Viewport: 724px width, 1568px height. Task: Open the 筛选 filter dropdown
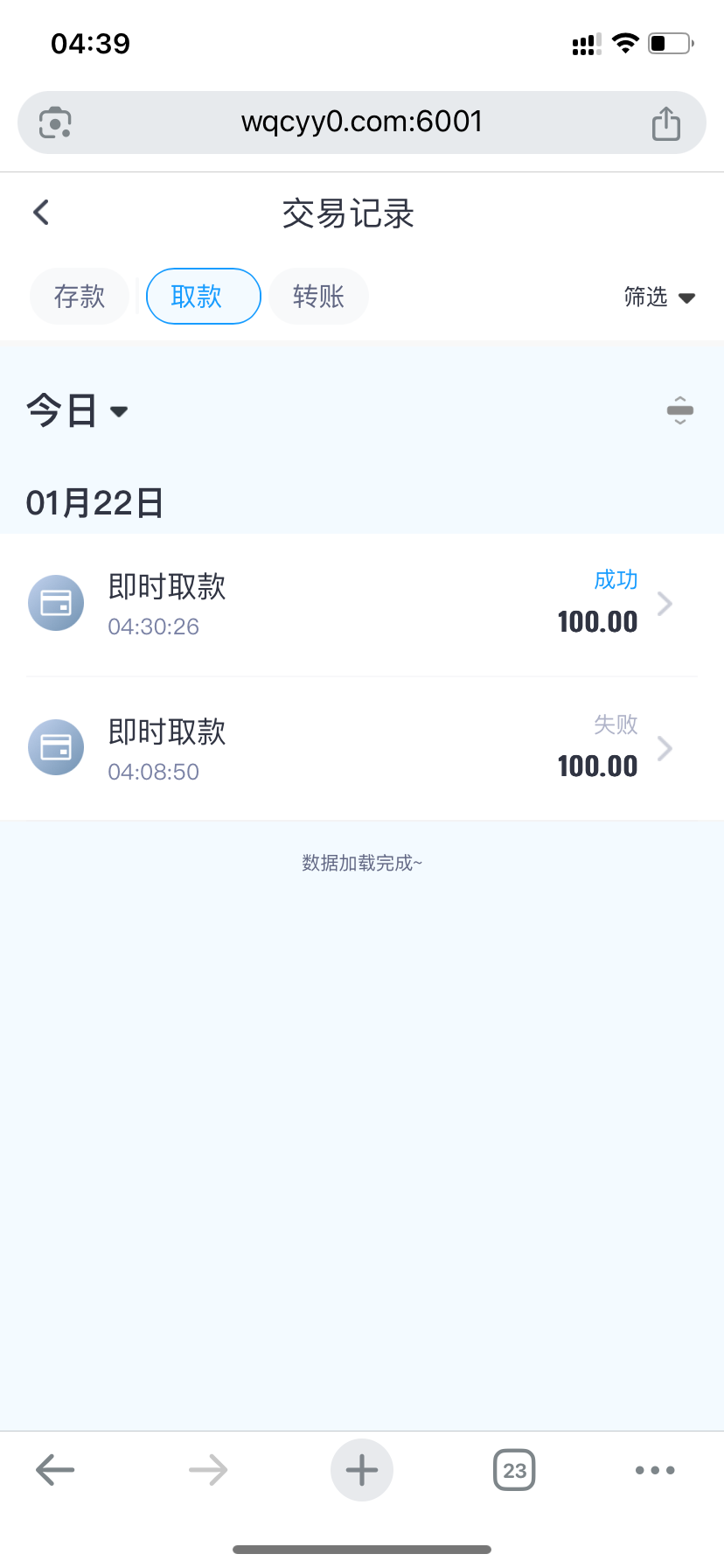(659, 297)
